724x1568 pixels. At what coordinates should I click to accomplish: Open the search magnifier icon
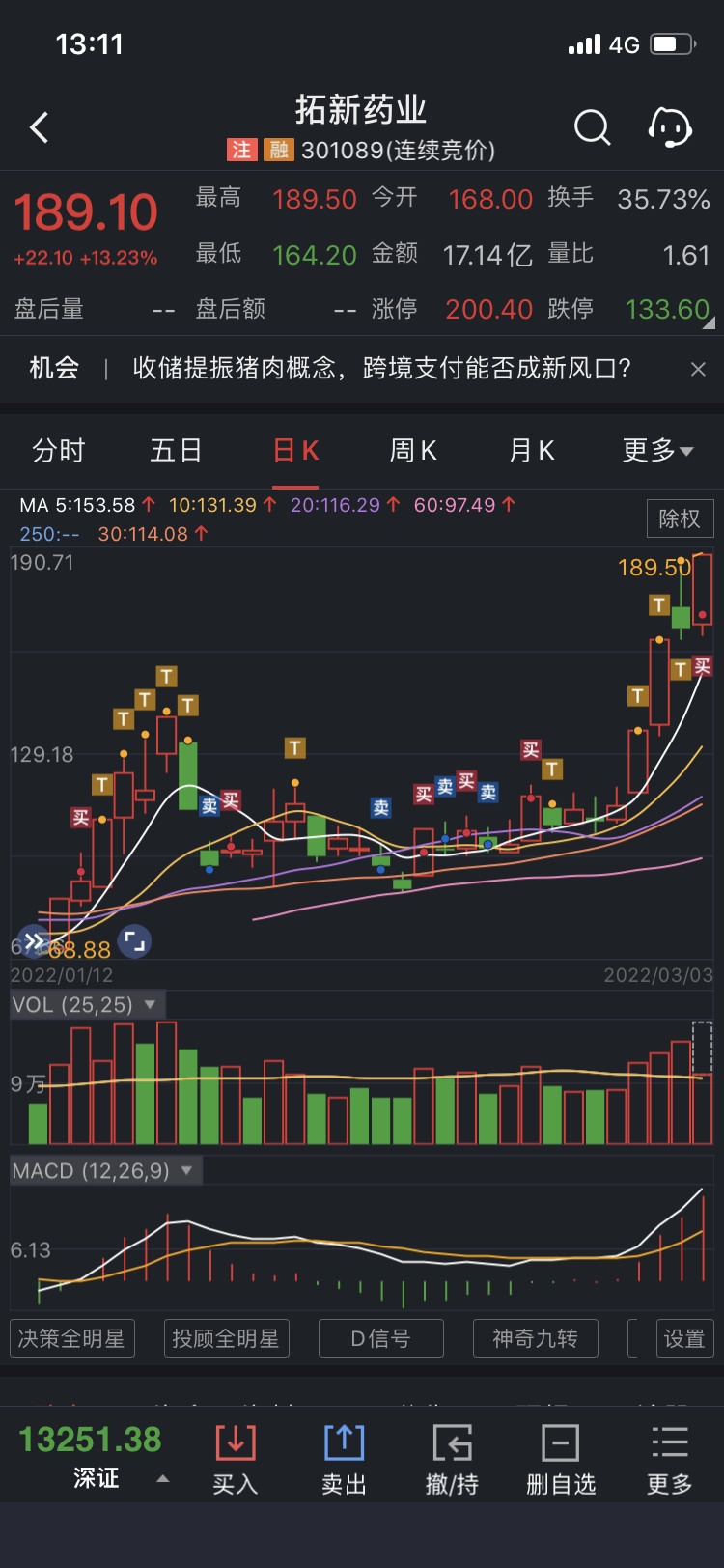pos(592,126)
